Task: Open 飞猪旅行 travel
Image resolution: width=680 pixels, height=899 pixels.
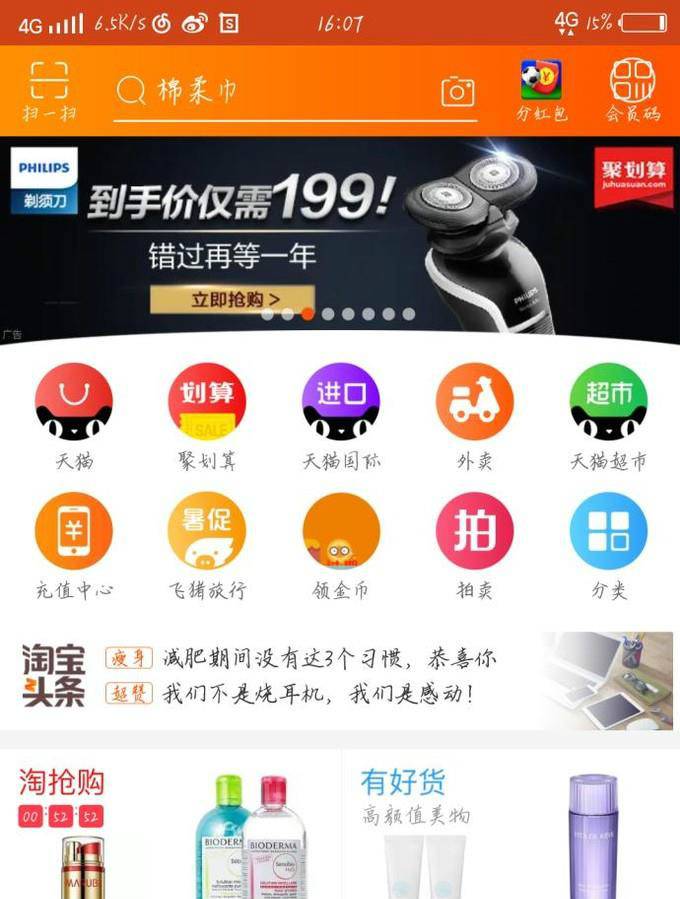Action: tap(207, 546)
